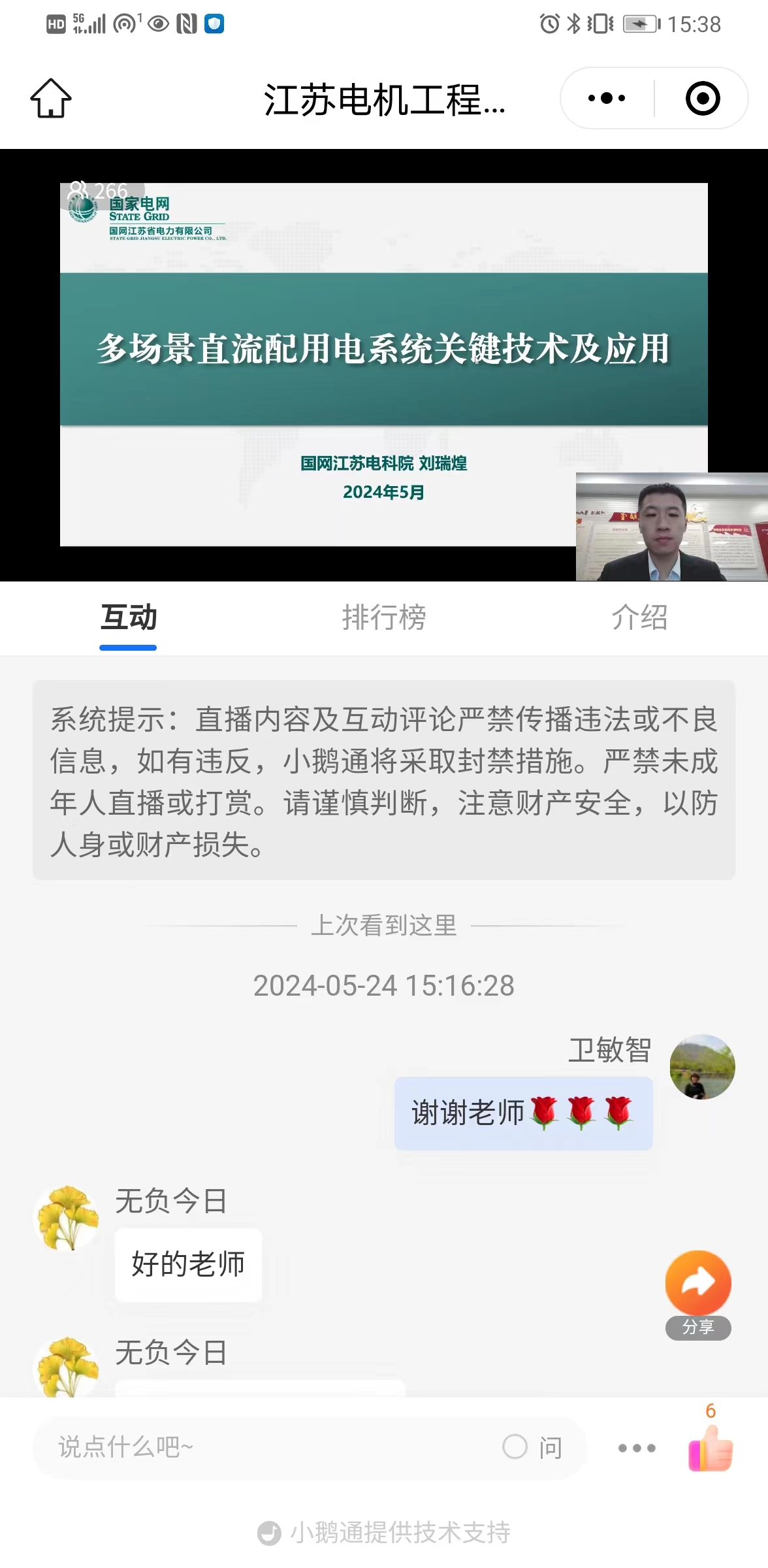The height and width of the screenshot is (1568, 768).
Task: Go to the mini program home page
Action: click(x=51, y=99)
